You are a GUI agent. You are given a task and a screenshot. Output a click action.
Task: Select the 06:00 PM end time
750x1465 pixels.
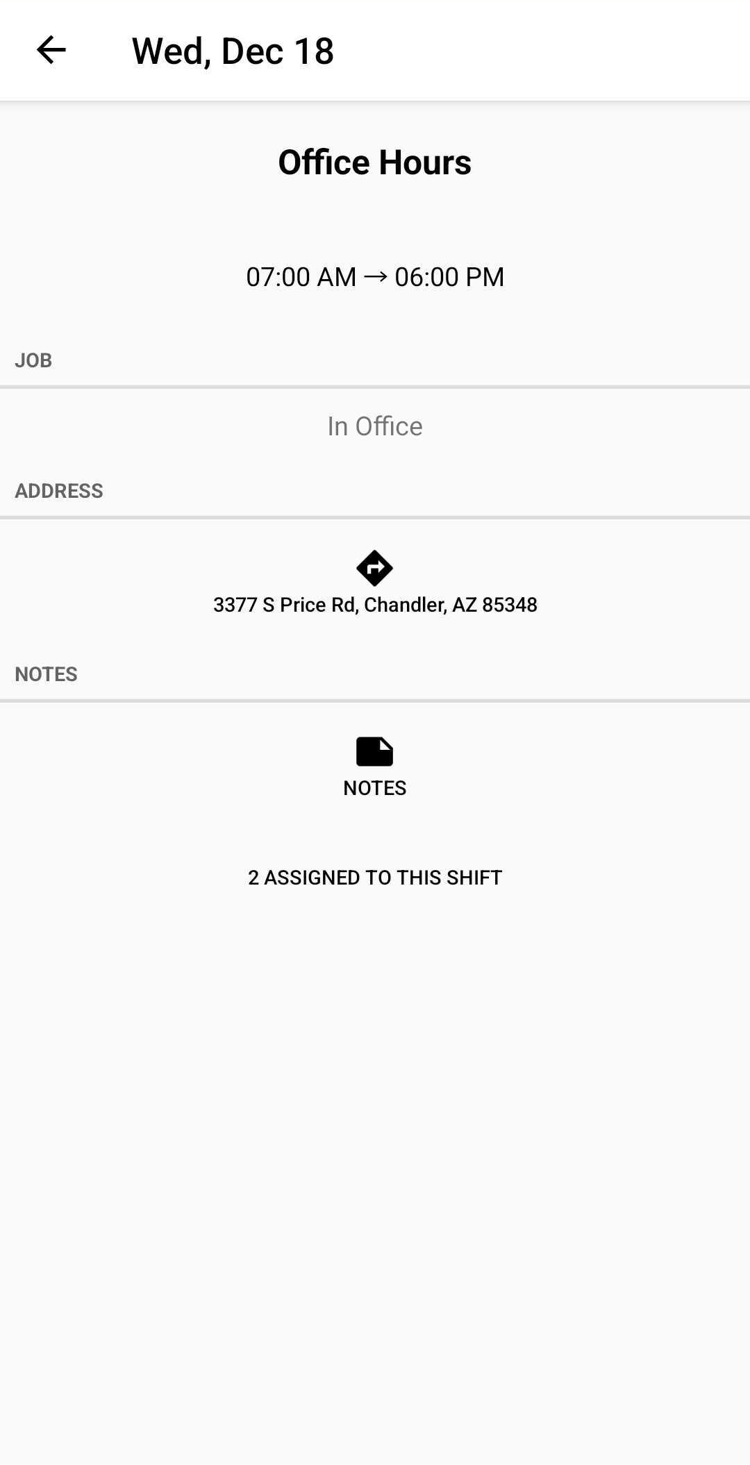(449, 276)
